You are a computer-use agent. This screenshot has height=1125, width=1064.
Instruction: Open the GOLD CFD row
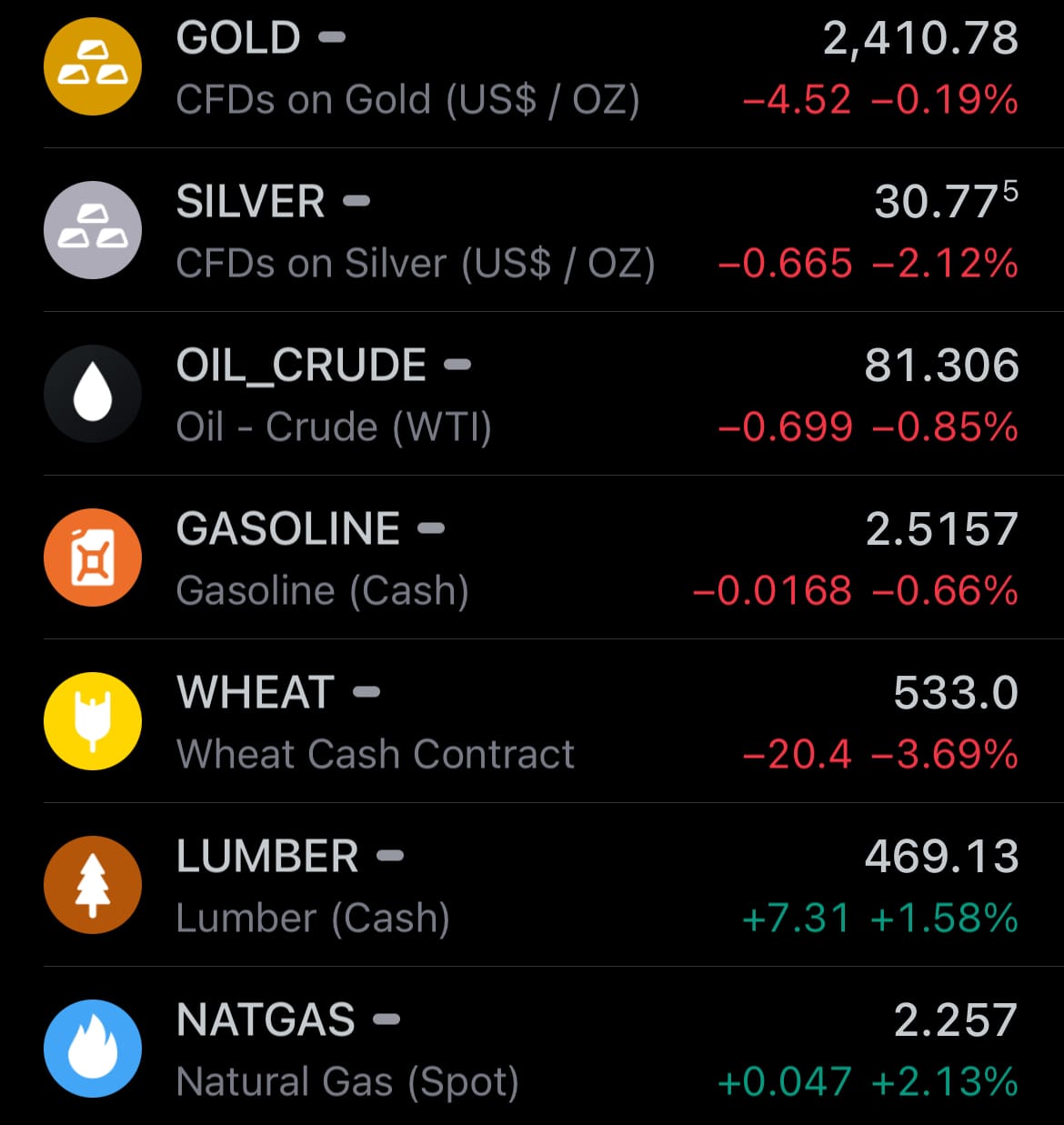tap(532, 68)
